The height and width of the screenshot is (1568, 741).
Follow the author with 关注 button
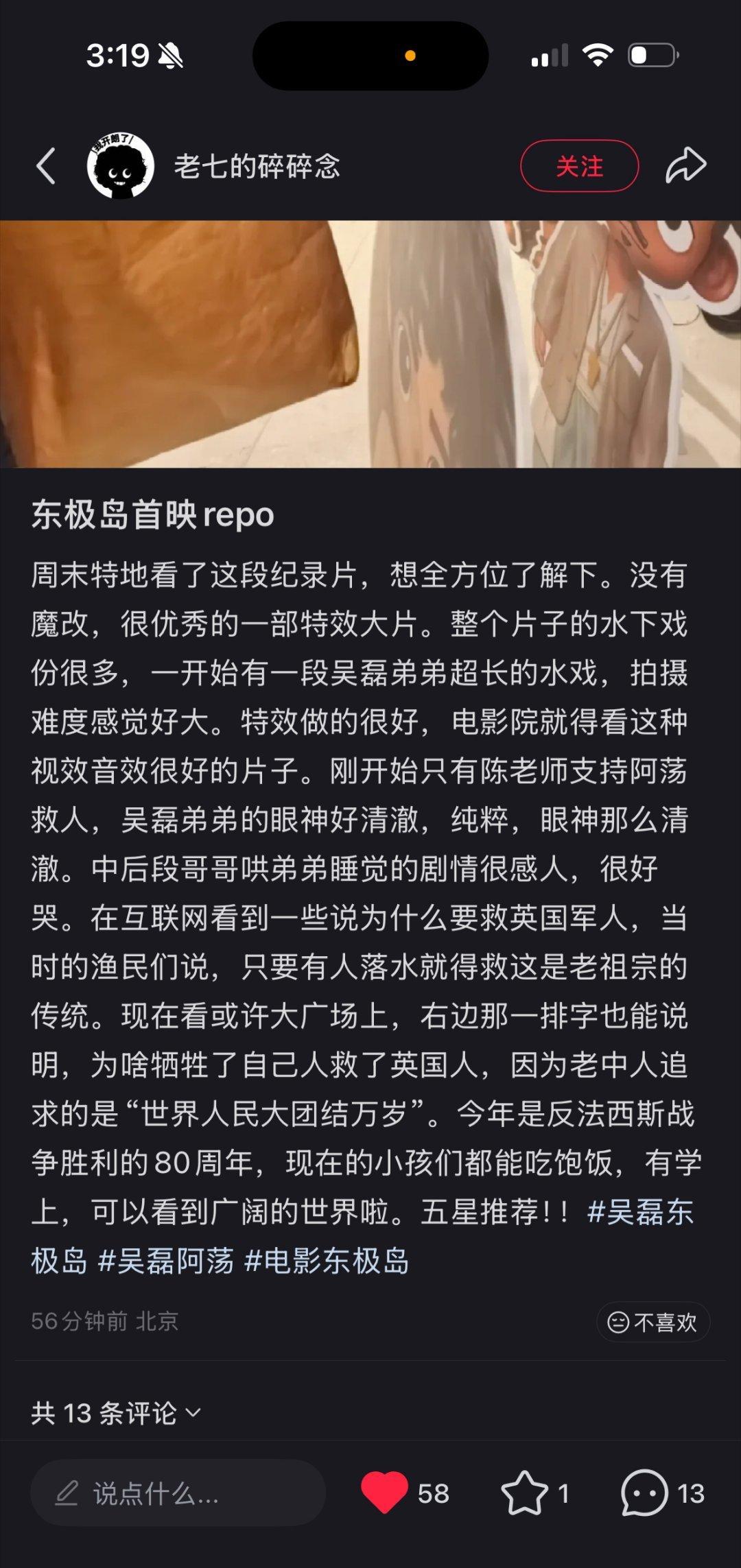pyautogui.click(x=579, y=166)
